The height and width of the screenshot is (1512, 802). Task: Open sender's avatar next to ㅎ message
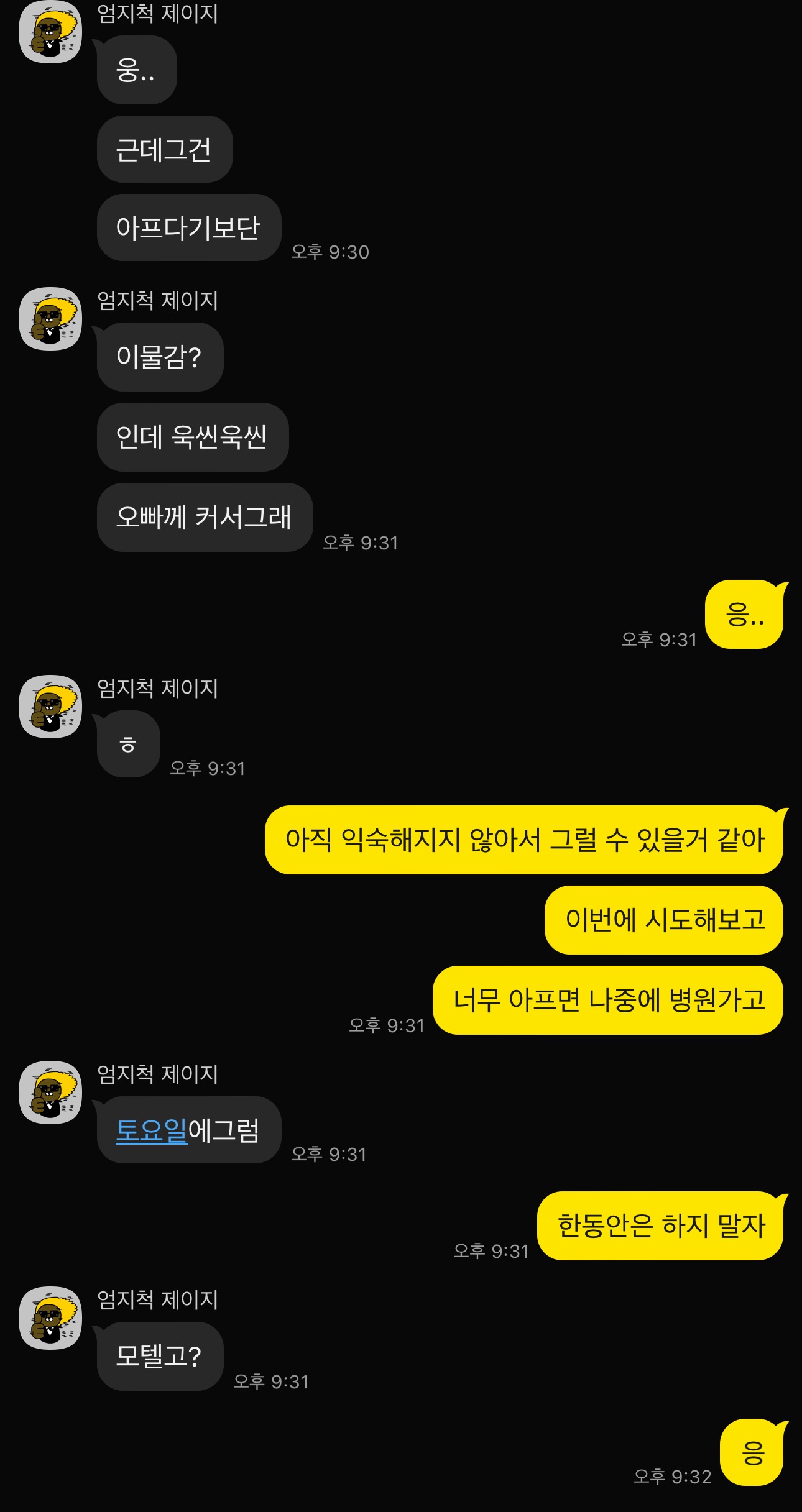[x=50, y=707]
